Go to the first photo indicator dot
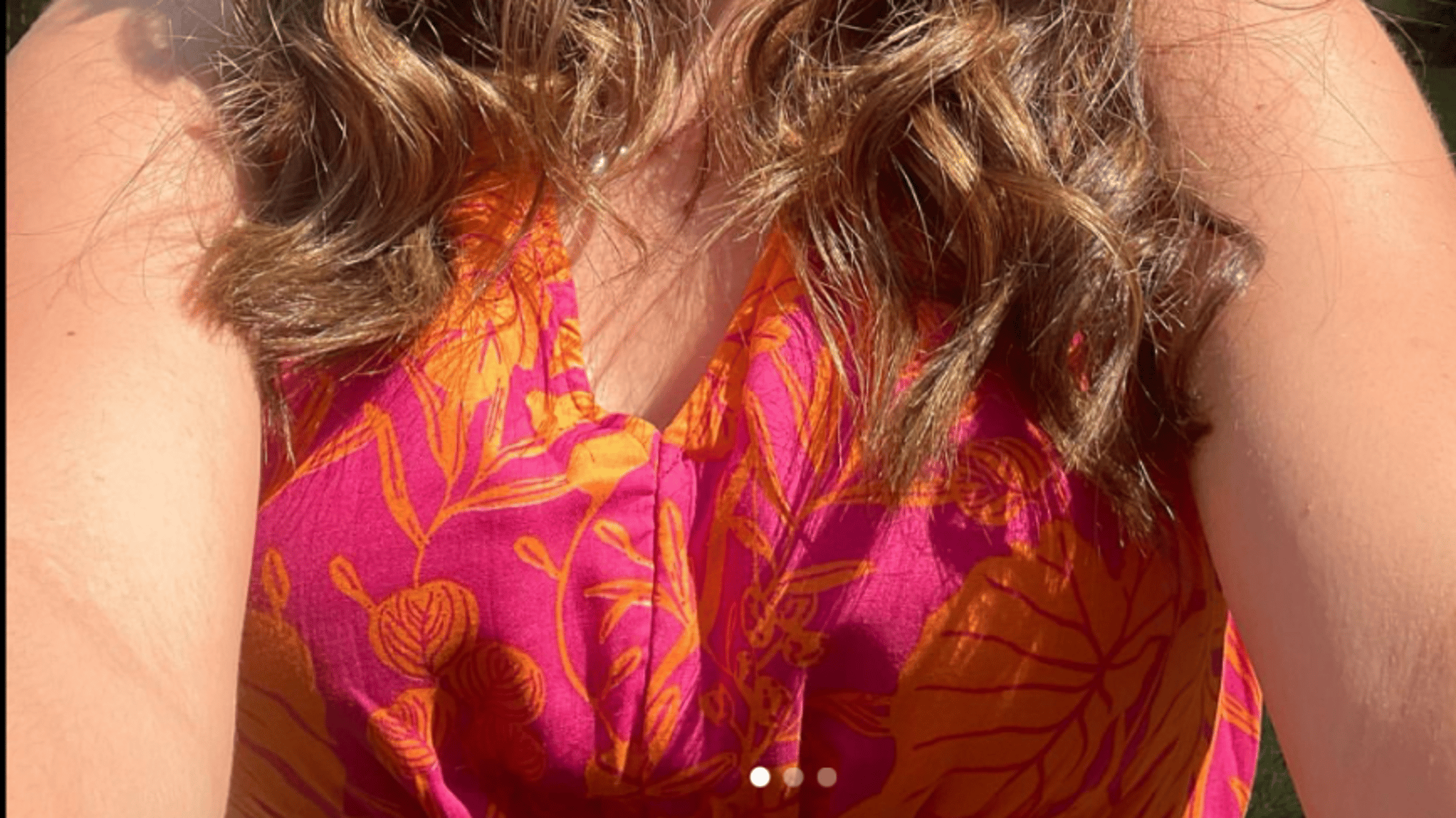 [x=760, y=777]
